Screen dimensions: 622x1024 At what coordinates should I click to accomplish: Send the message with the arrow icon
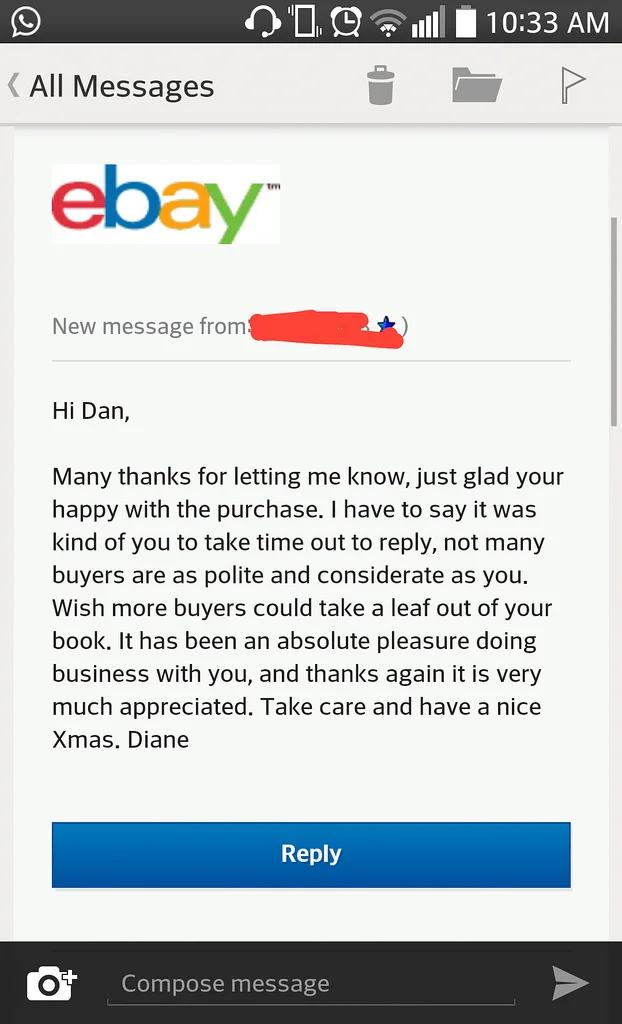[570, 984]
